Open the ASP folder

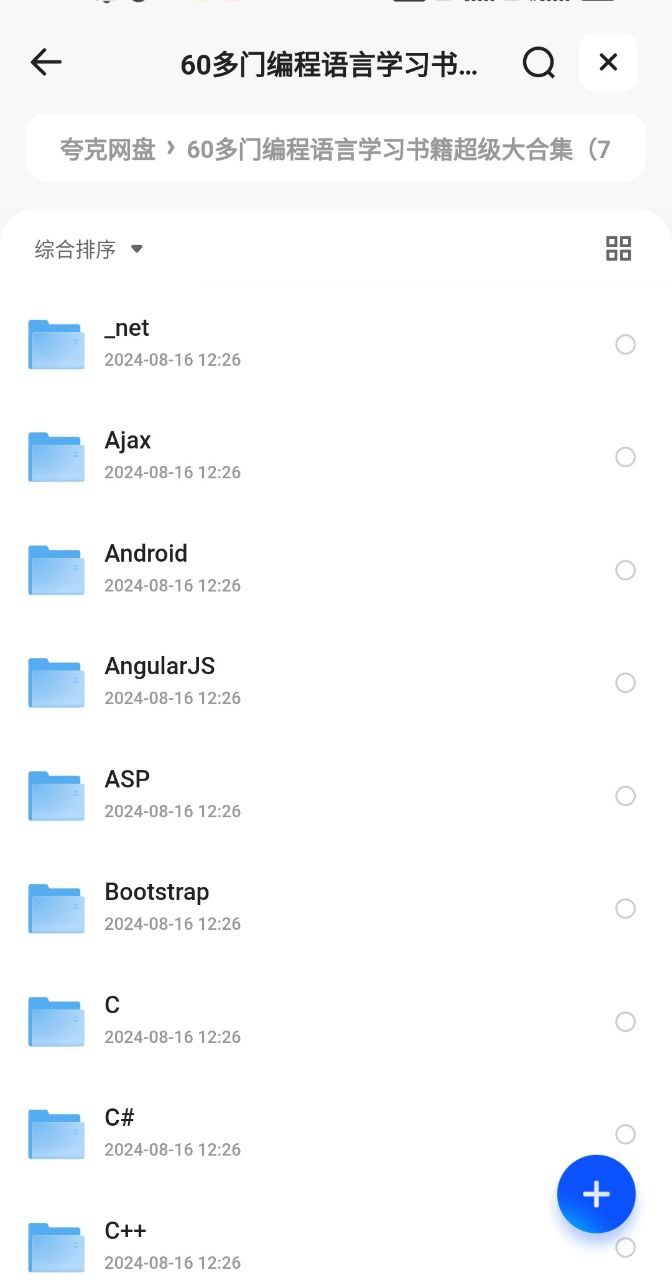[127, 780]
